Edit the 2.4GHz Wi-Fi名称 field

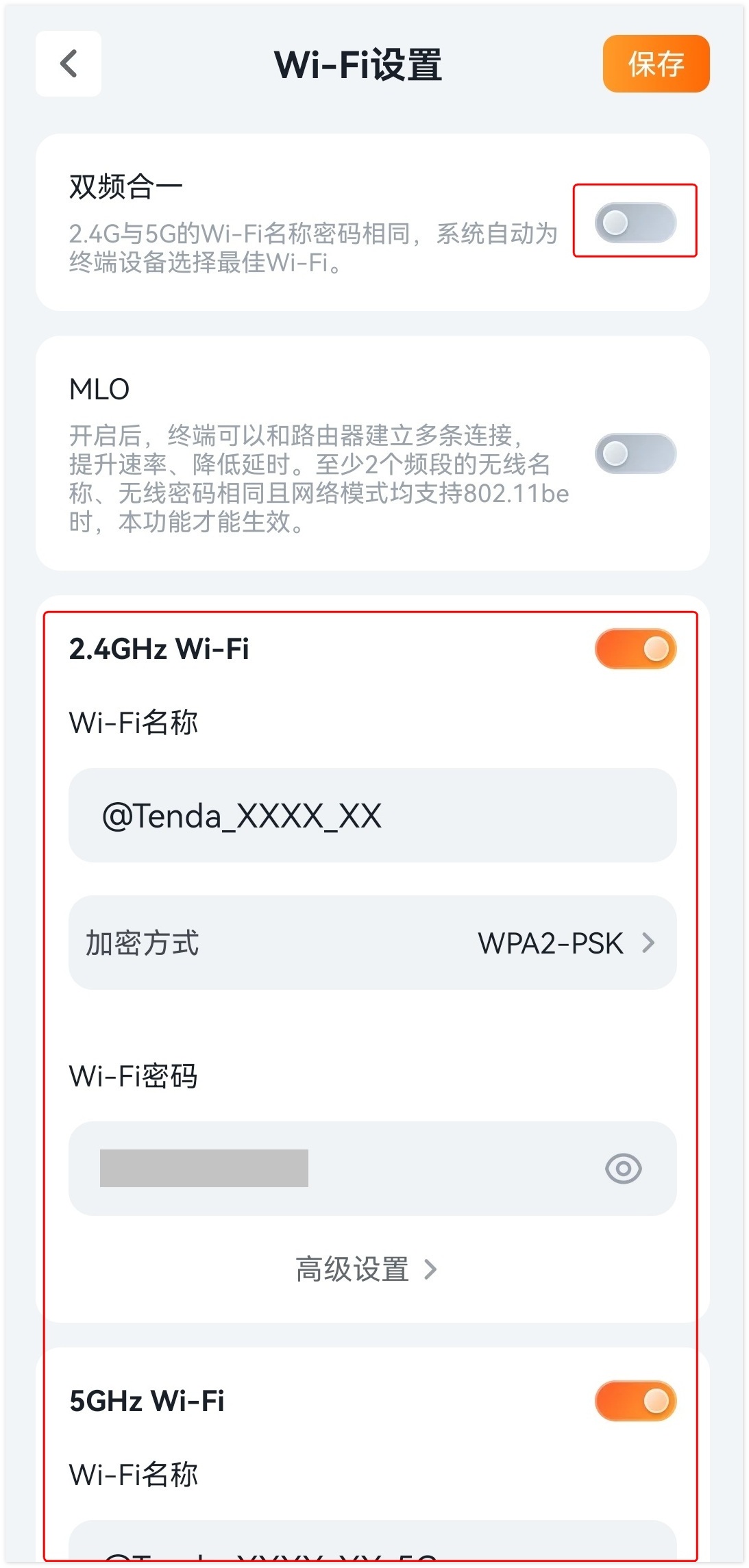[372, 815]
